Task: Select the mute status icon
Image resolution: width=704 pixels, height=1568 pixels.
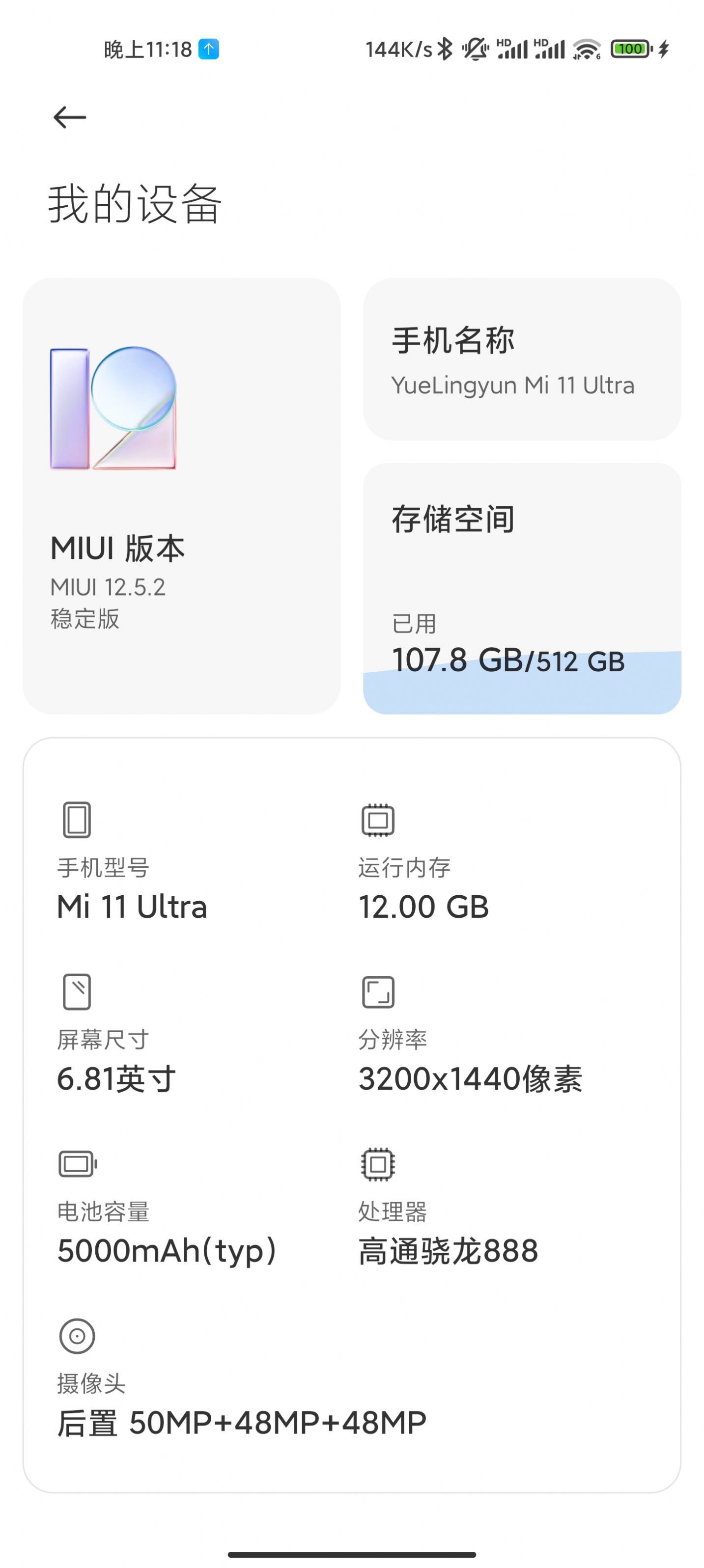Action: click(475, 48)
